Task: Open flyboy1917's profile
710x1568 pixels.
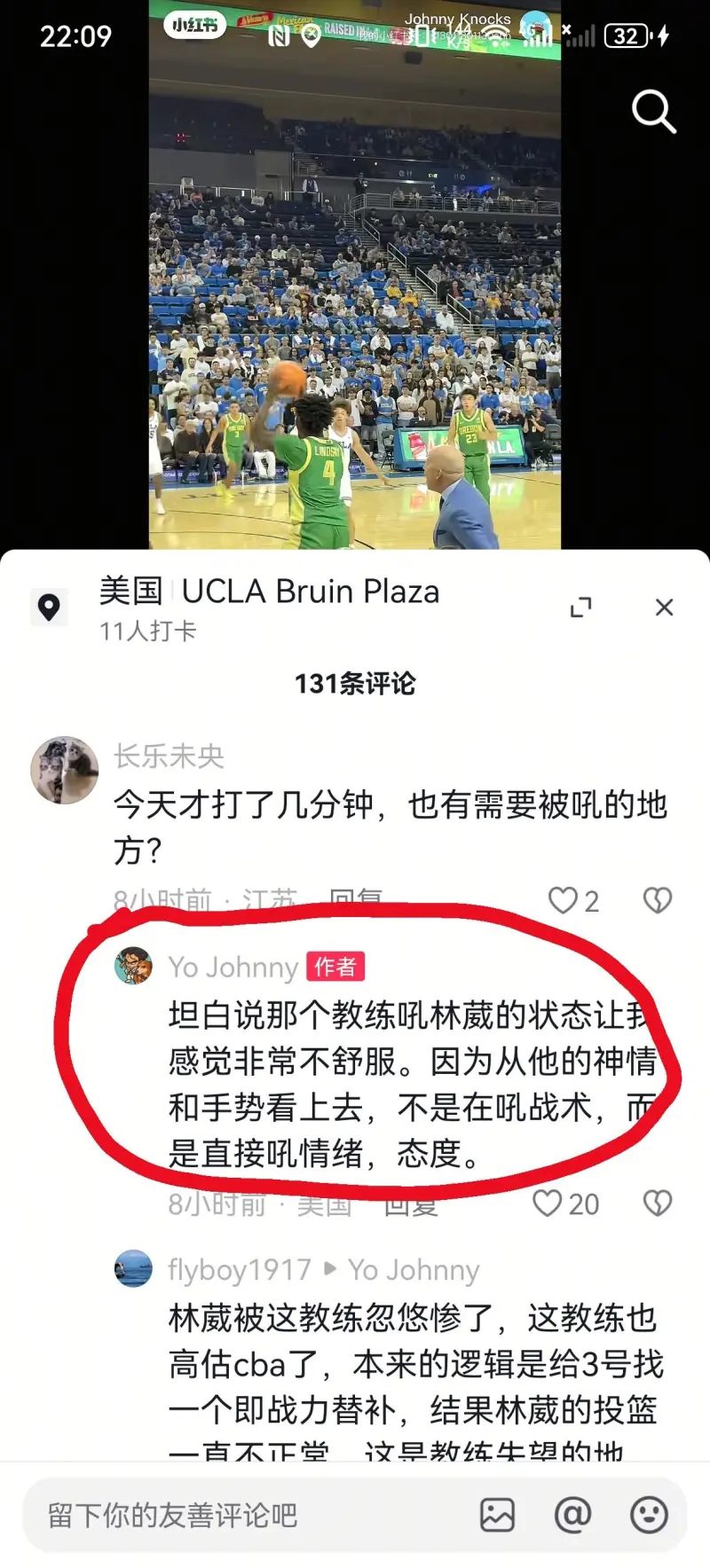Action: point(133,1269)
